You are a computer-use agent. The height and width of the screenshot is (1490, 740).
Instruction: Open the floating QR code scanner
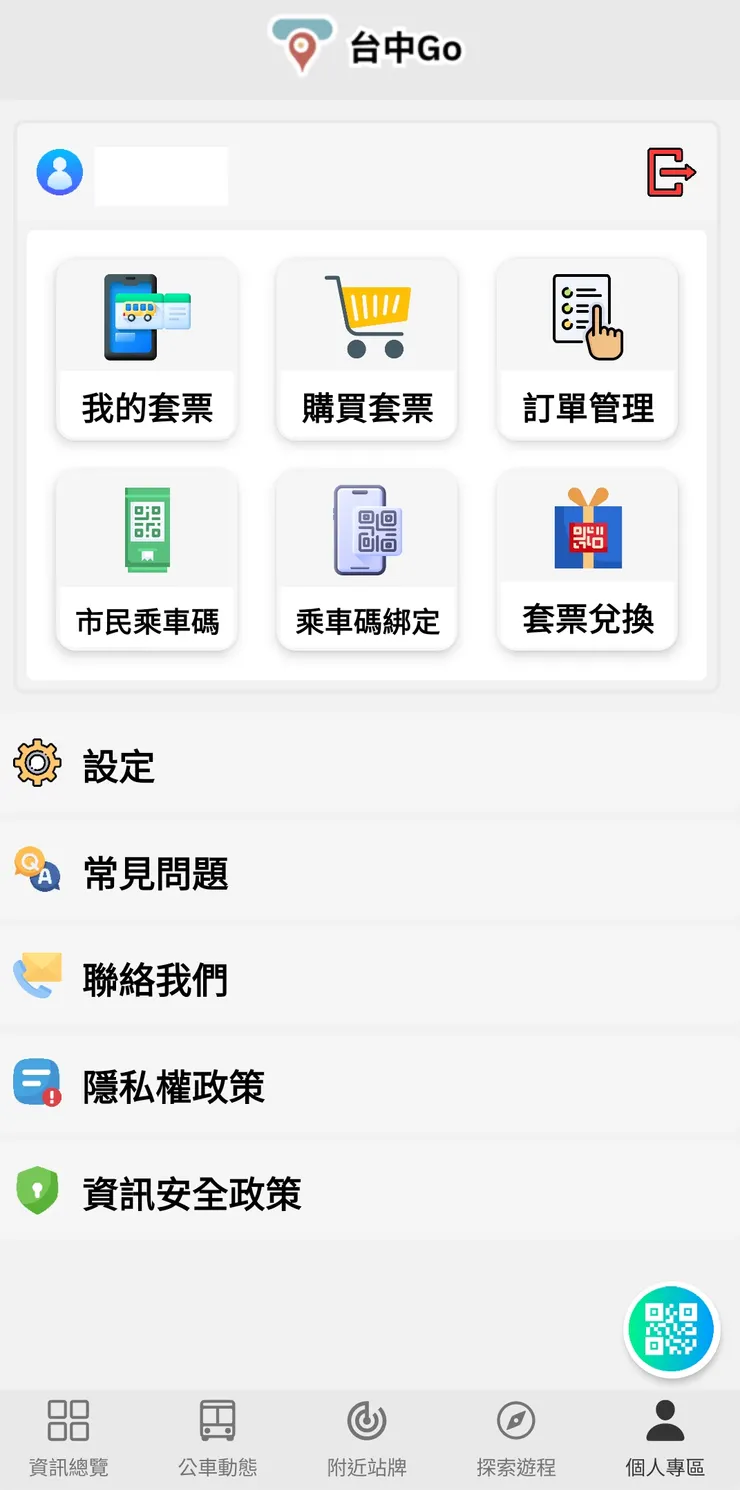(x=671, y=1329)
